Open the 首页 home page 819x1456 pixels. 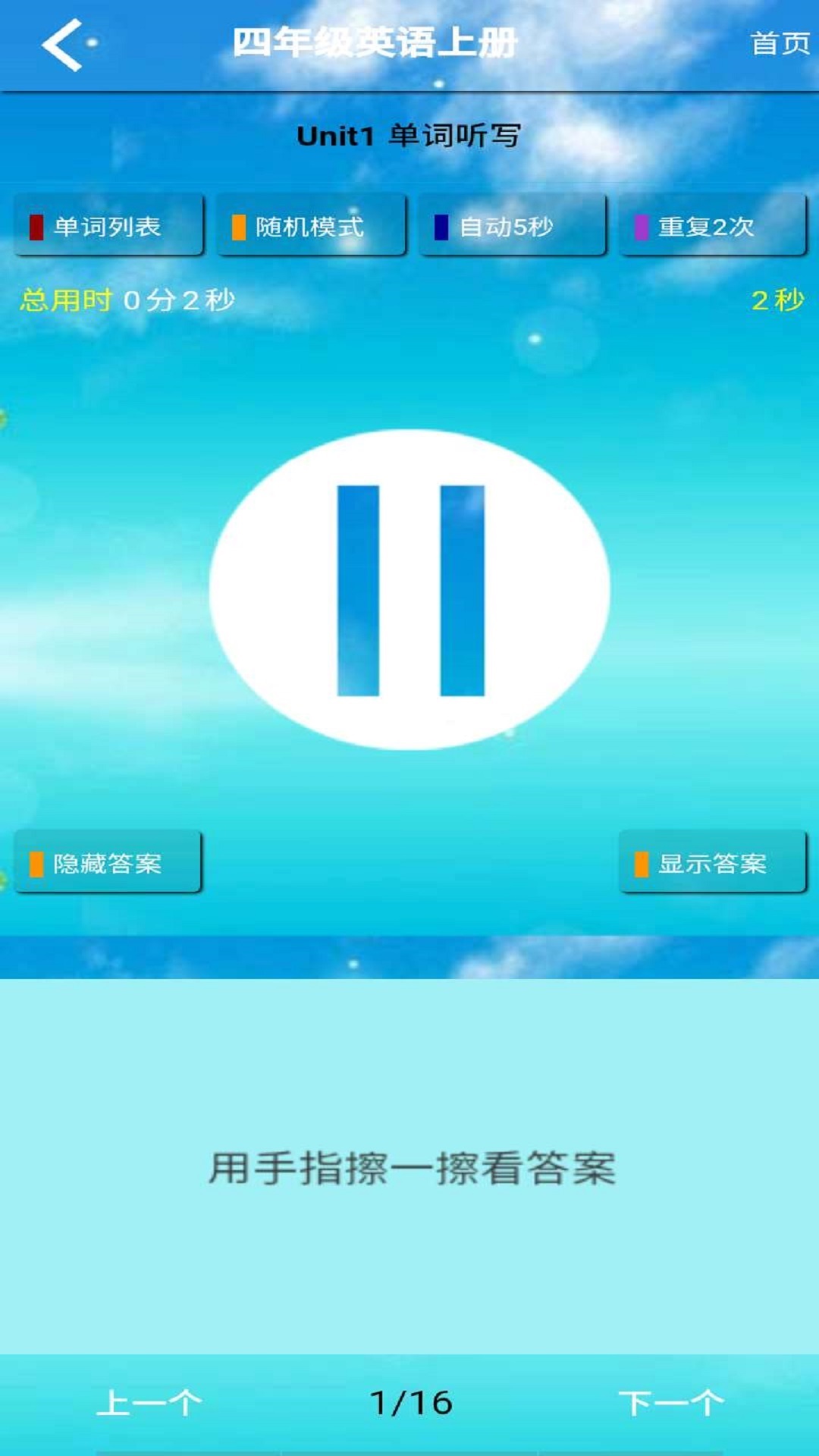pos(780,44)
